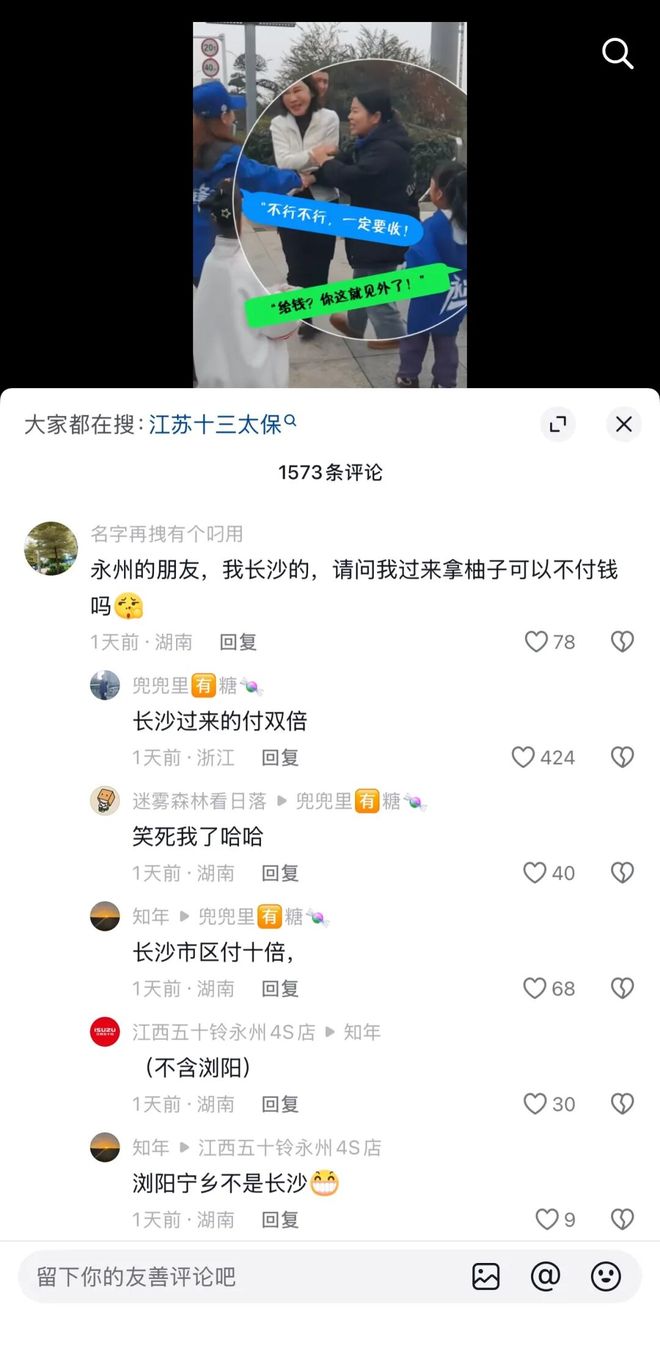
Task: Attach an image to your comment
Action: pos(486,1277)
